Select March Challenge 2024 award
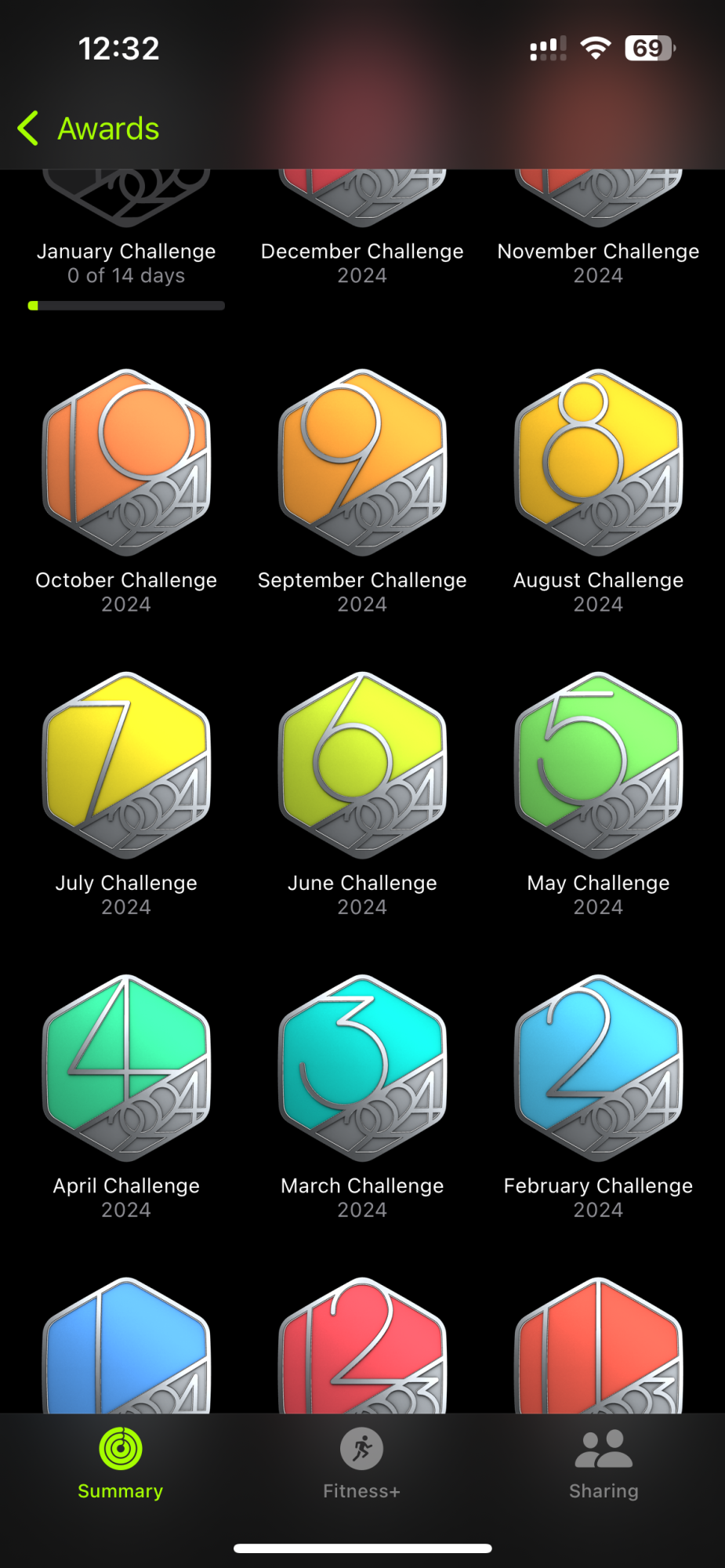The height and width of the screenshot is (1568, 725). 362,1069
